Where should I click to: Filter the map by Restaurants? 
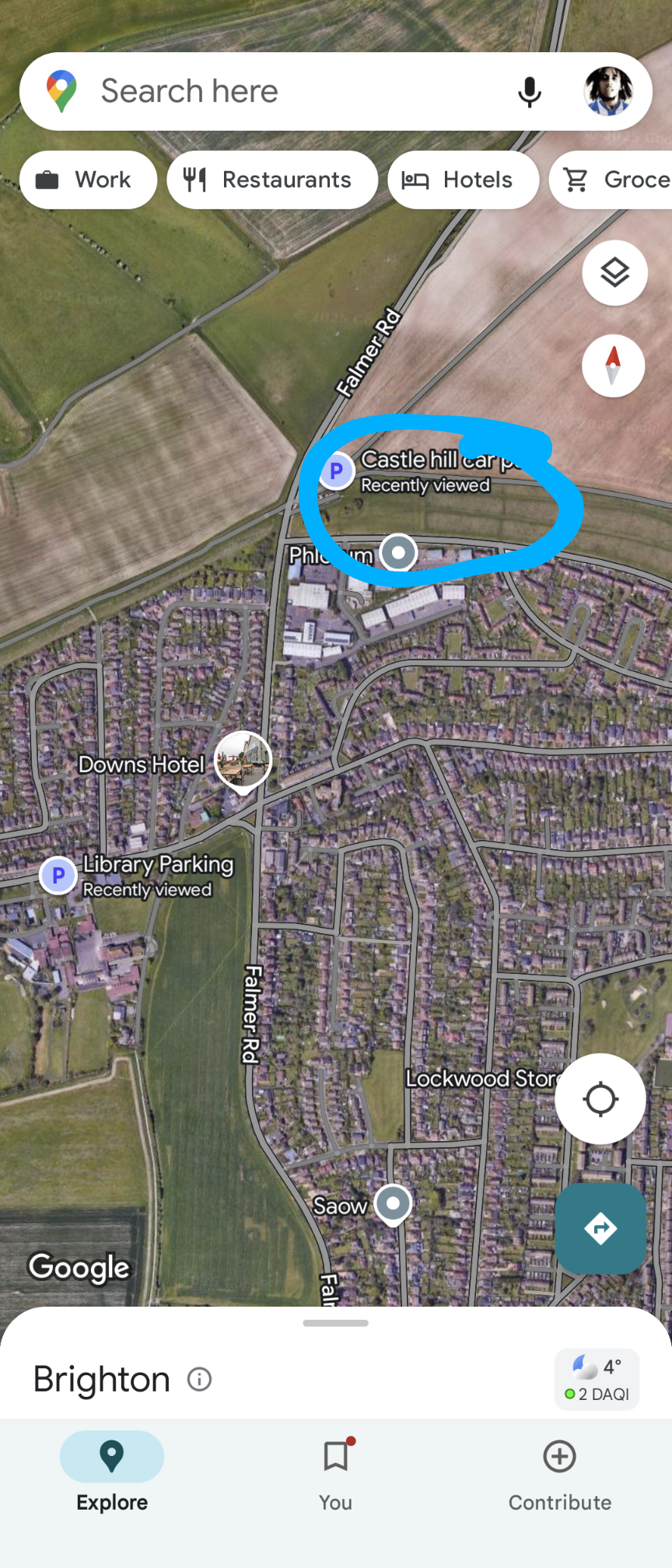click(x=271, y=180)
